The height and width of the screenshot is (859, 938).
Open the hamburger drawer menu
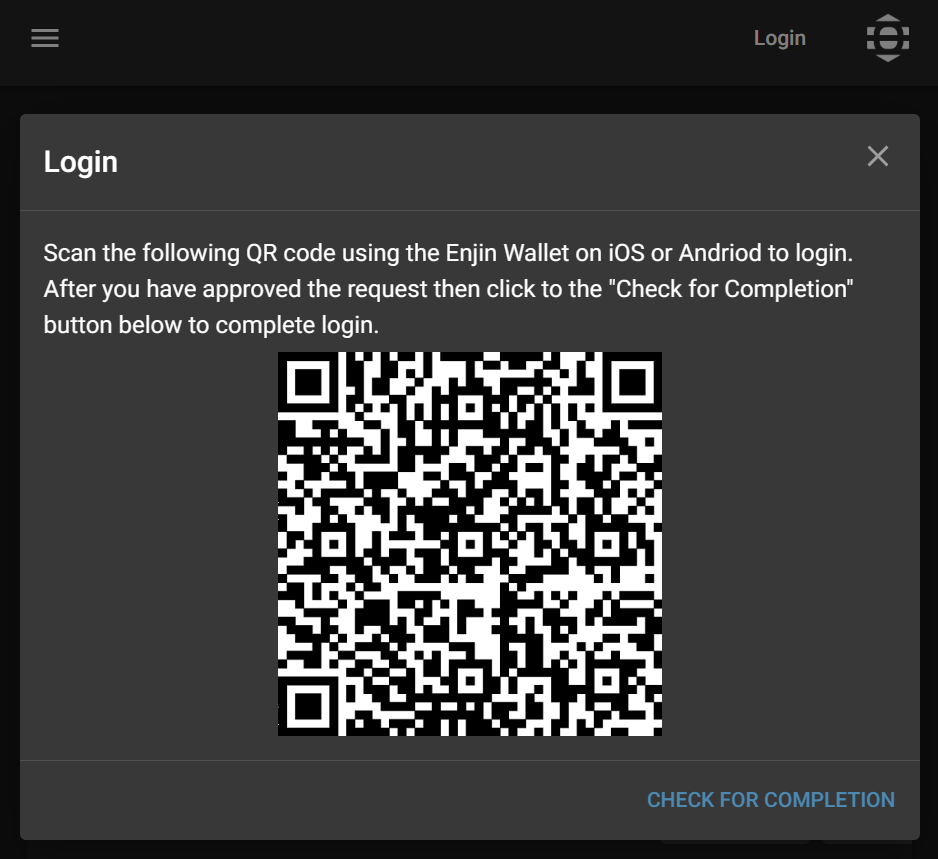point(45,39)
